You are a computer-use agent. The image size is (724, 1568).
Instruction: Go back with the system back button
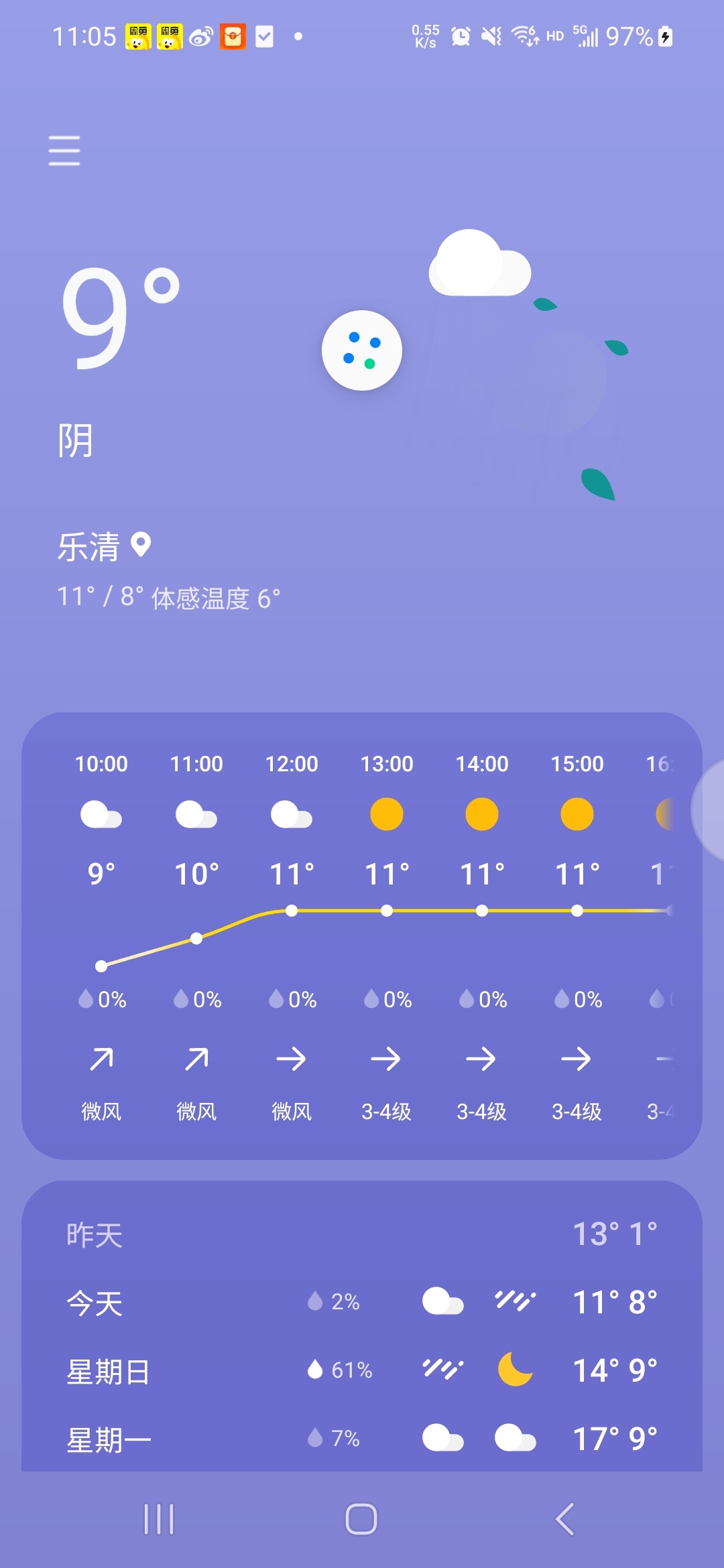click(565, 1518)
